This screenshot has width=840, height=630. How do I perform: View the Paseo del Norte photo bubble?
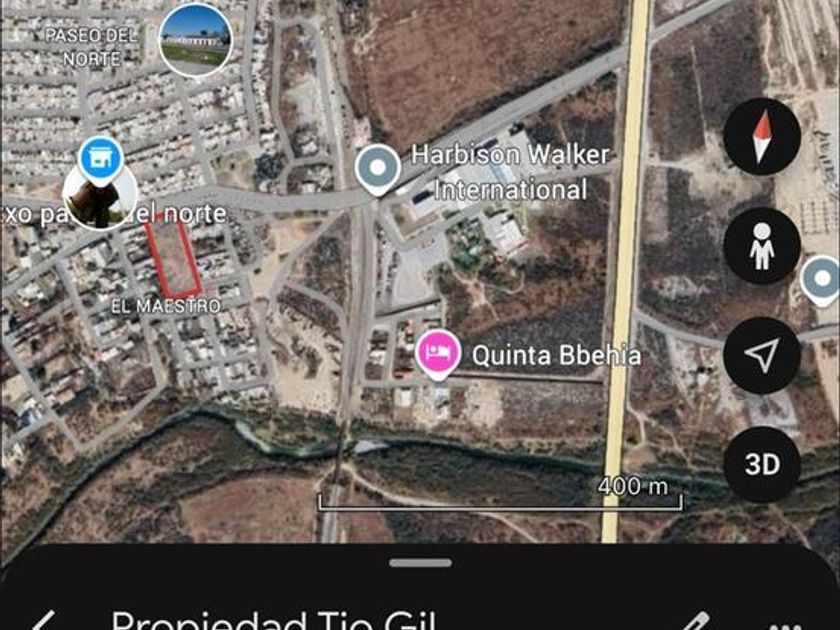click(195, 40)
